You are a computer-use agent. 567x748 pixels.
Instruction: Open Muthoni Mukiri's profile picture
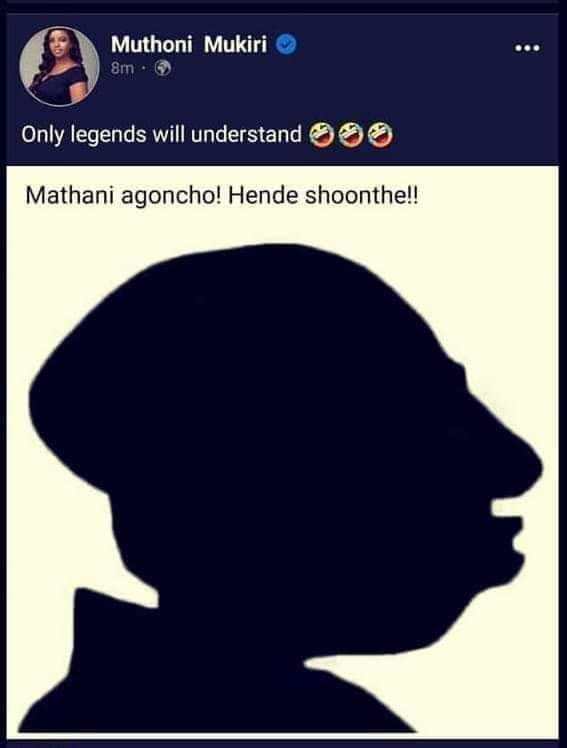pos(59,66)
